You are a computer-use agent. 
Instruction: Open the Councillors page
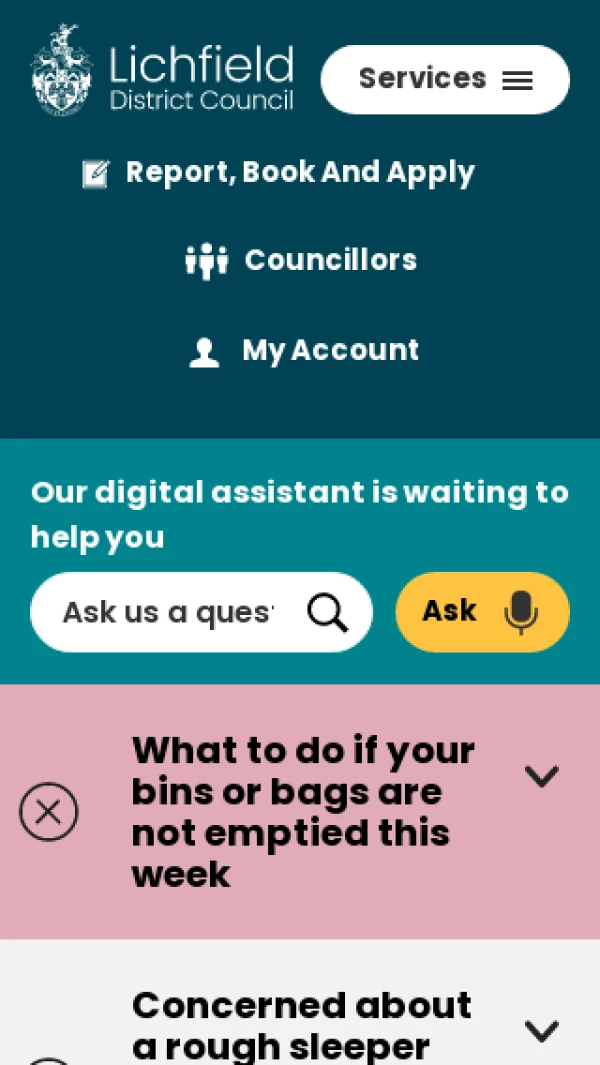301,260
